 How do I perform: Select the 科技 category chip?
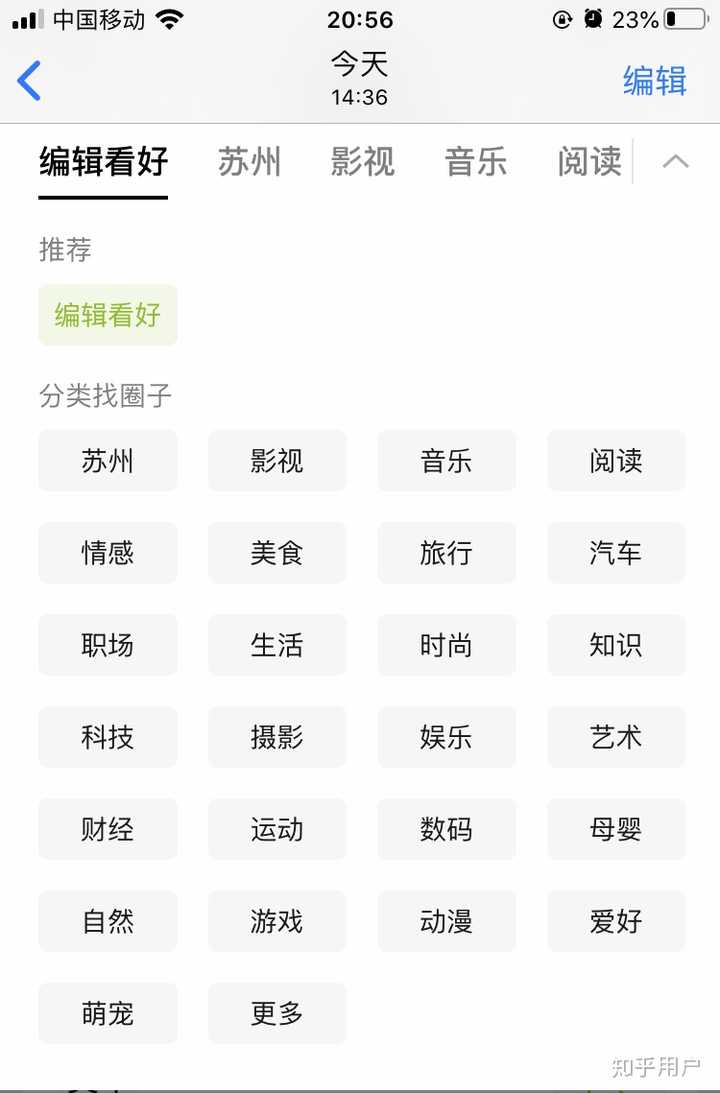(x=108, y=737)
